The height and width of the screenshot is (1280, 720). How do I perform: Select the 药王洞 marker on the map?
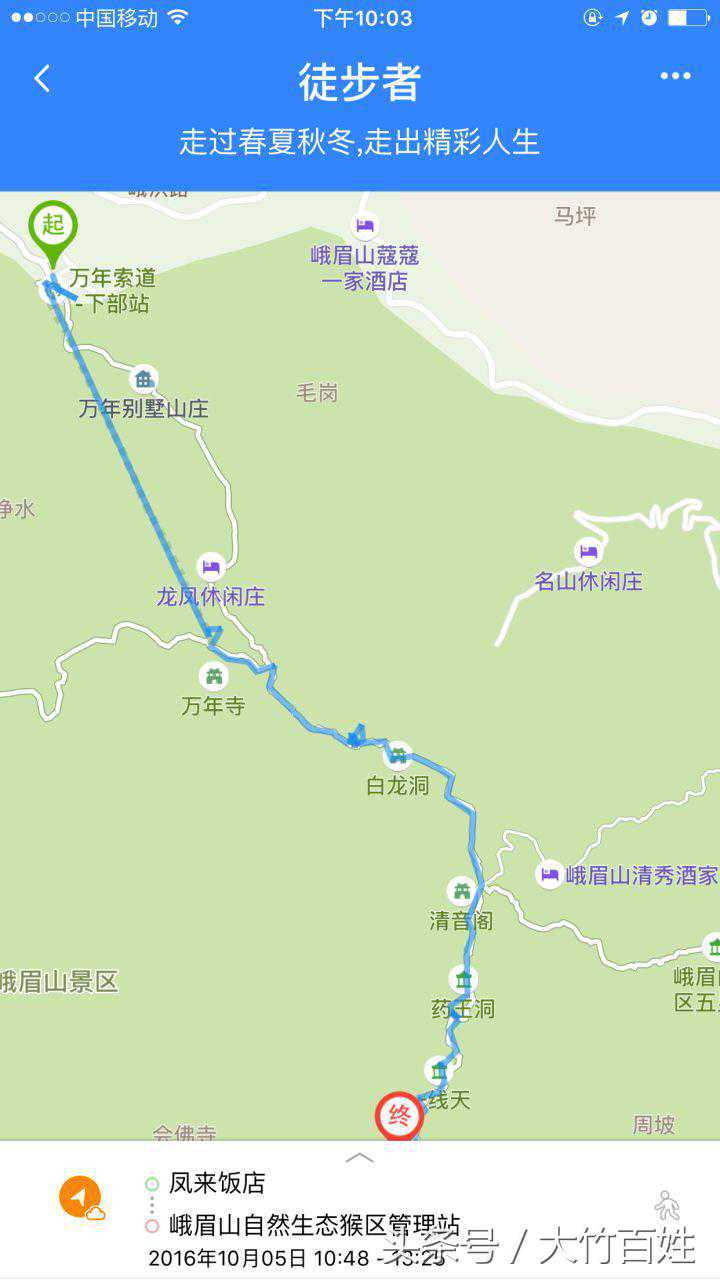pos(462,979)
